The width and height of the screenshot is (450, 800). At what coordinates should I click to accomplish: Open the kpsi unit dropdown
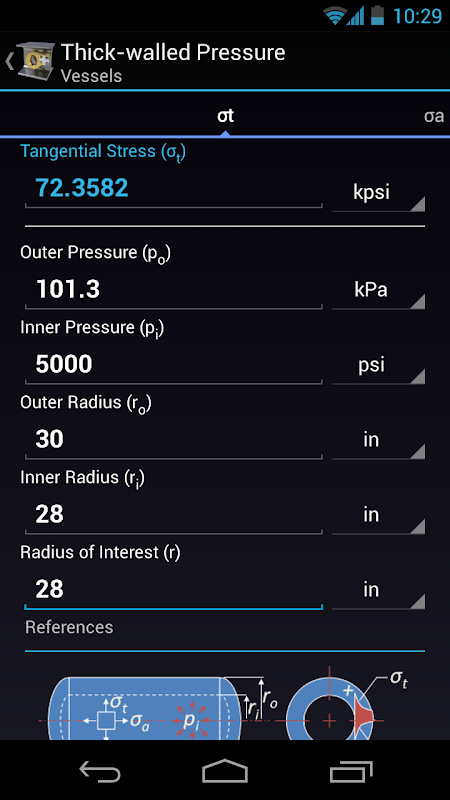click(x=378, y=192)
